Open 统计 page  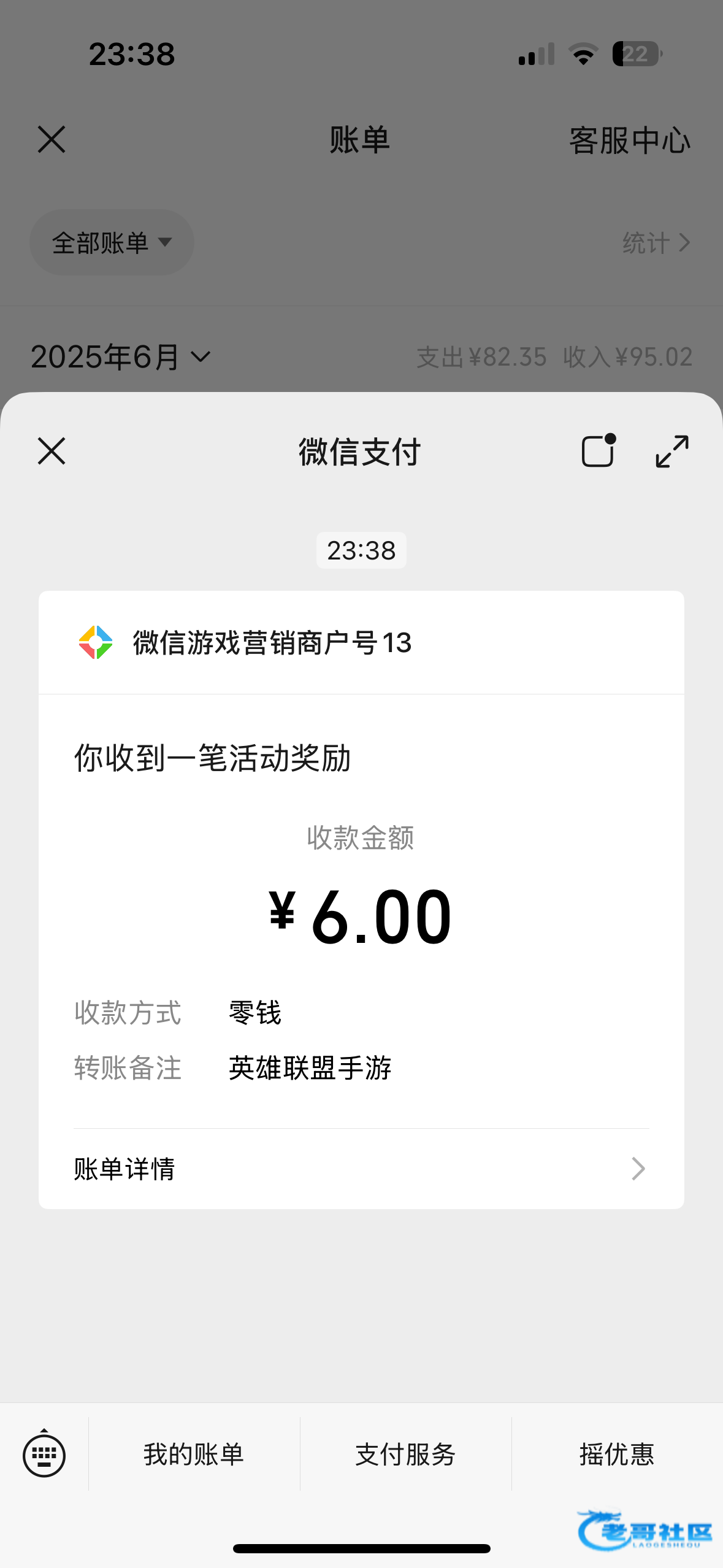tap(657, 243)
